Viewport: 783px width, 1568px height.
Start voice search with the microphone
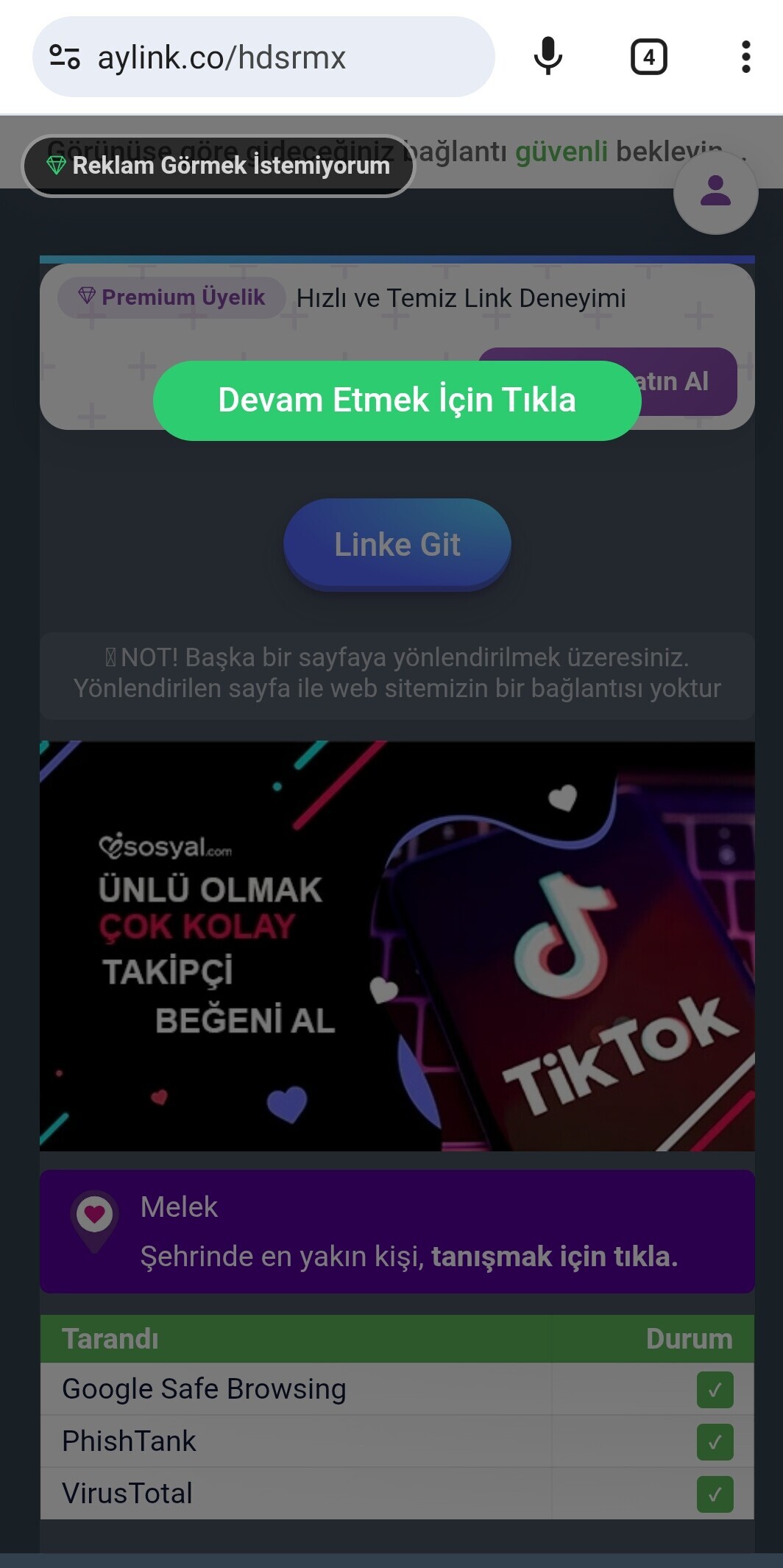point(548,57)
